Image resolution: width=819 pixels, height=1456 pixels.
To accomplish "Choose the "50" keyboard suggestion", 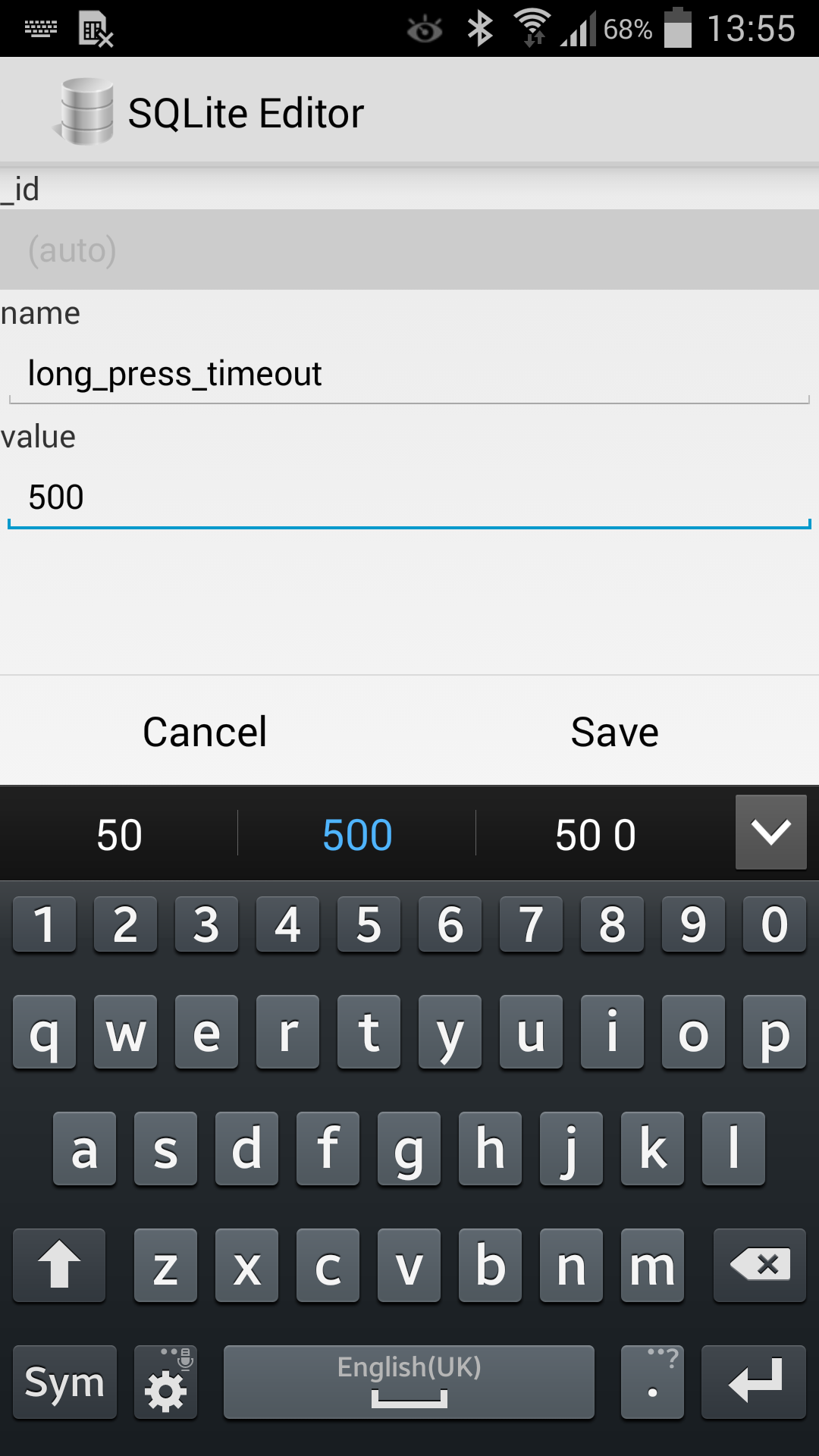I will pos(119,835).
